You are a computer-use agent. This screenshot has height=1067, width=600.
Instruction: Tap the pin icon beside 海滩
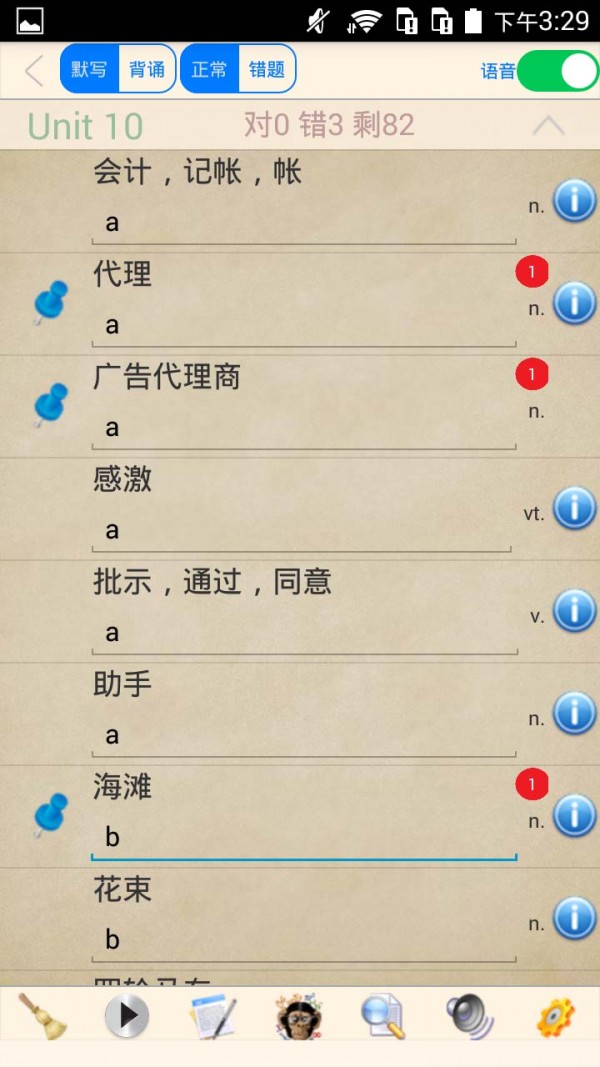pyautogui.click(x=50, y=815)
